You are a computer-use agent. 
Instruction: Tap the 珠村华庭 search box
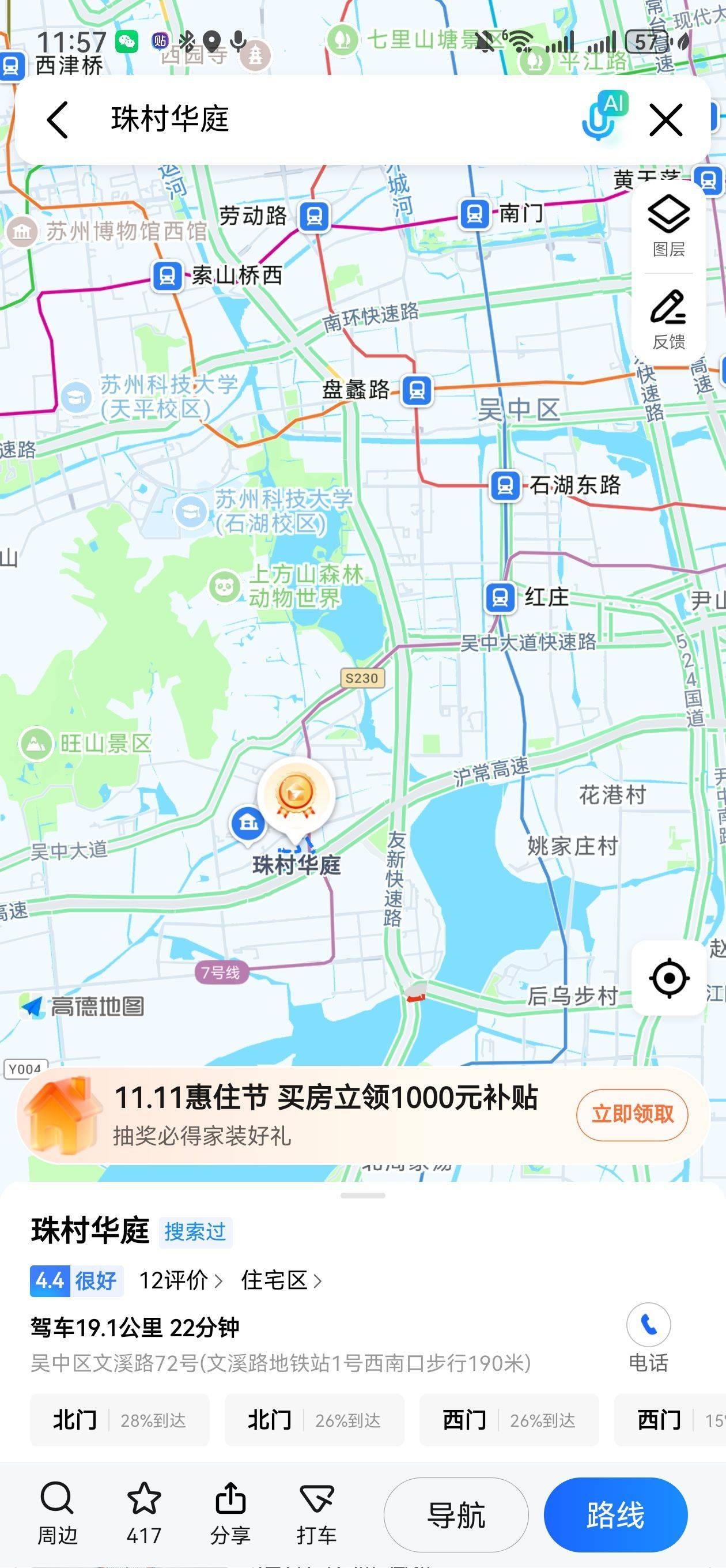click(x=304, y=119)
